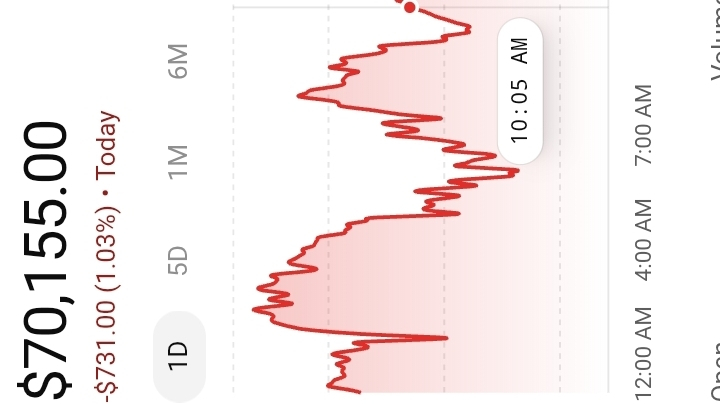Switch chart to 1M range
Viewport: 720px width, 404px height.
tap(179, 161)
